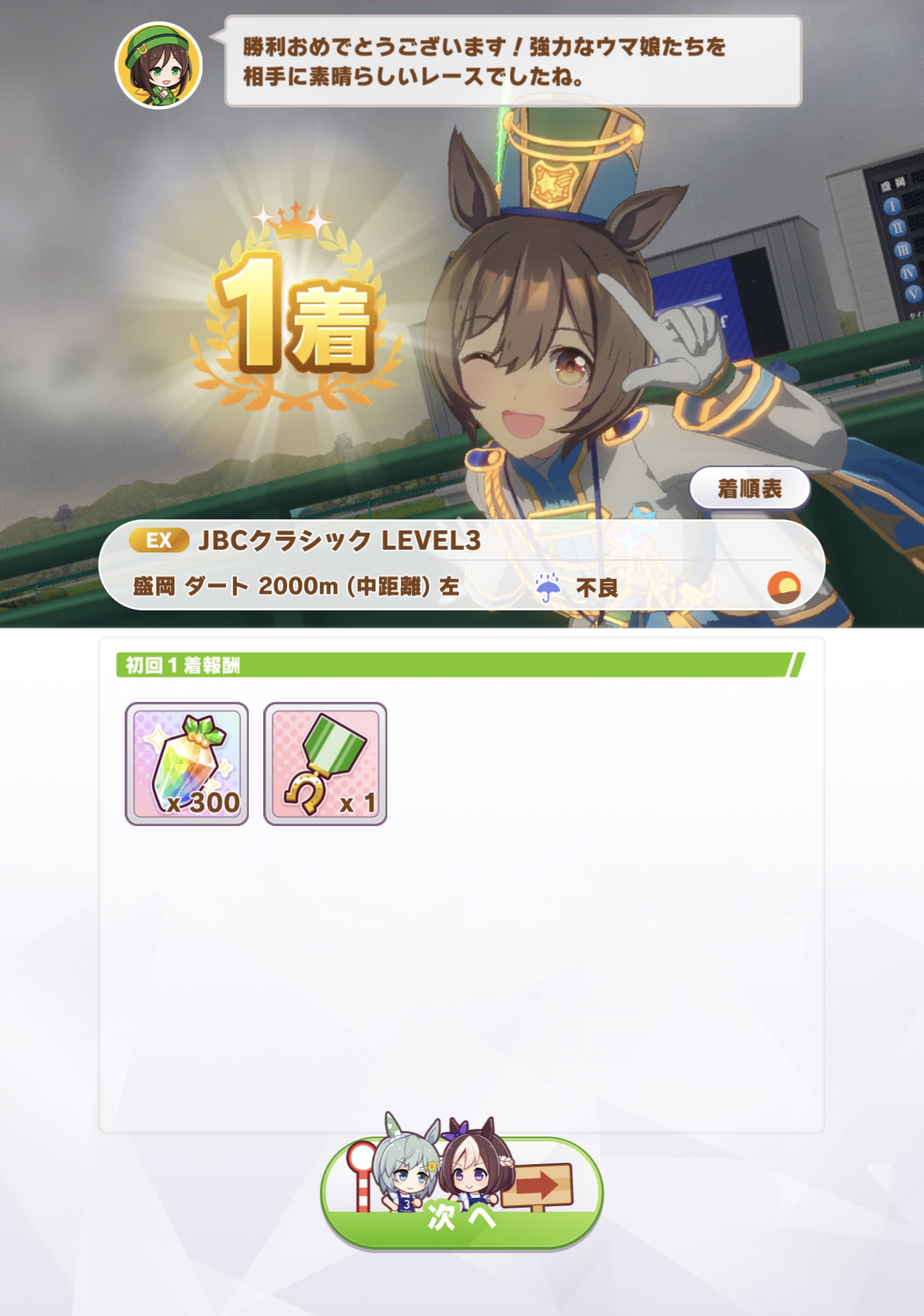Open the 着順表 finishing order table
This screenshot has height=1316, width=924.
click(749, 489)
